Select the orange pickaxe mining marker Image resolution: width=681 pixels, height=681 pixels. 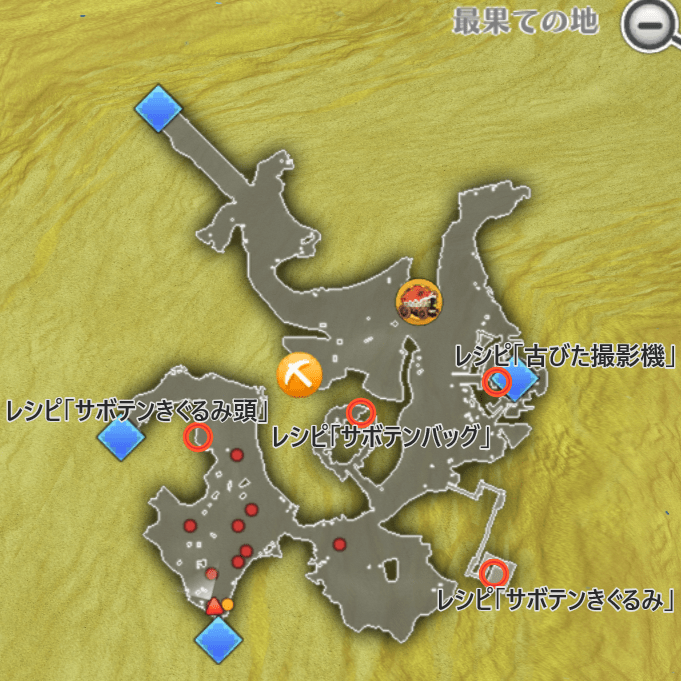click(298, 374)
